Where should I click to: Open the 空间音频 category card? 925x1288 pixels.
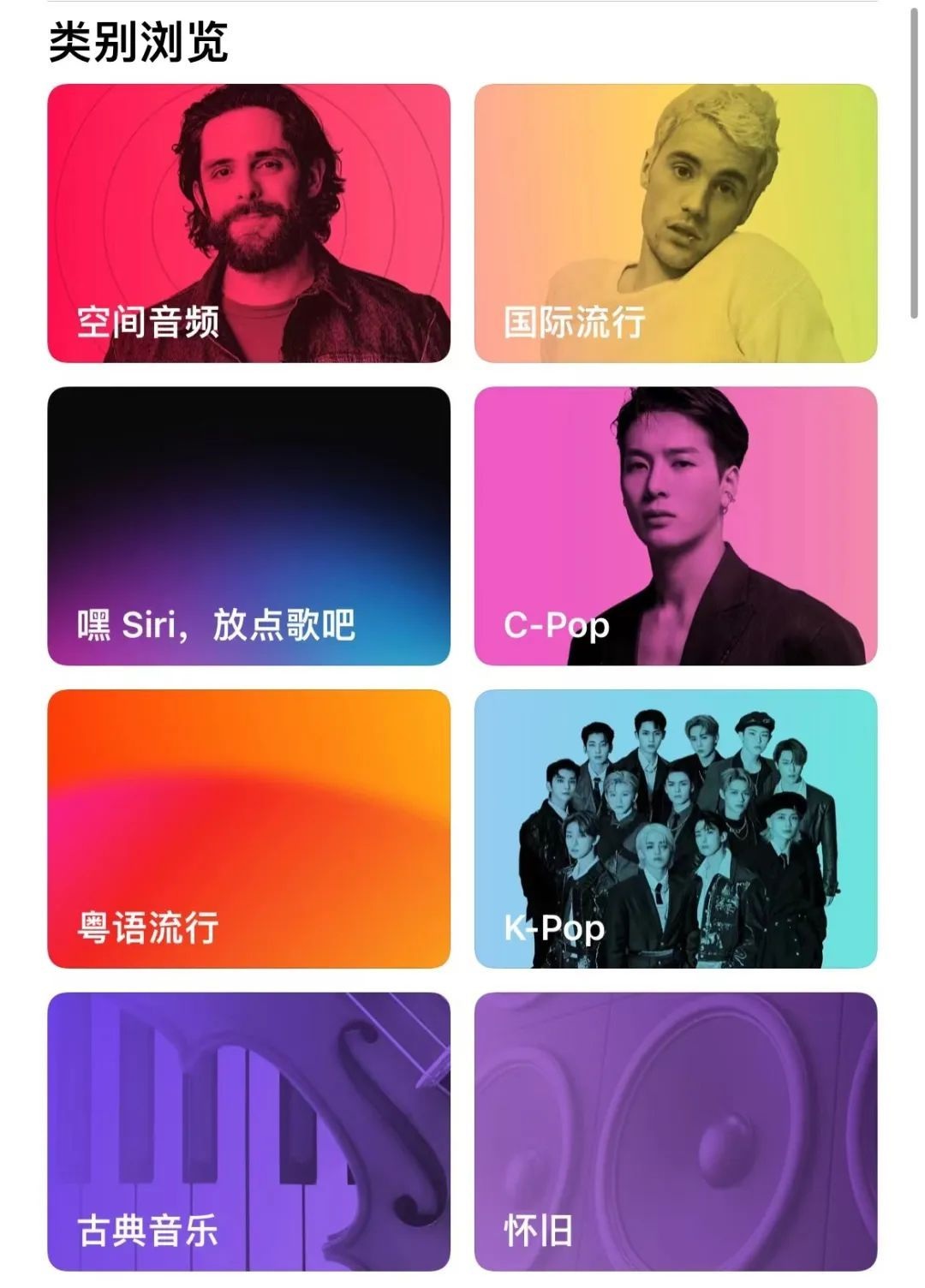[x=248, y=224]
